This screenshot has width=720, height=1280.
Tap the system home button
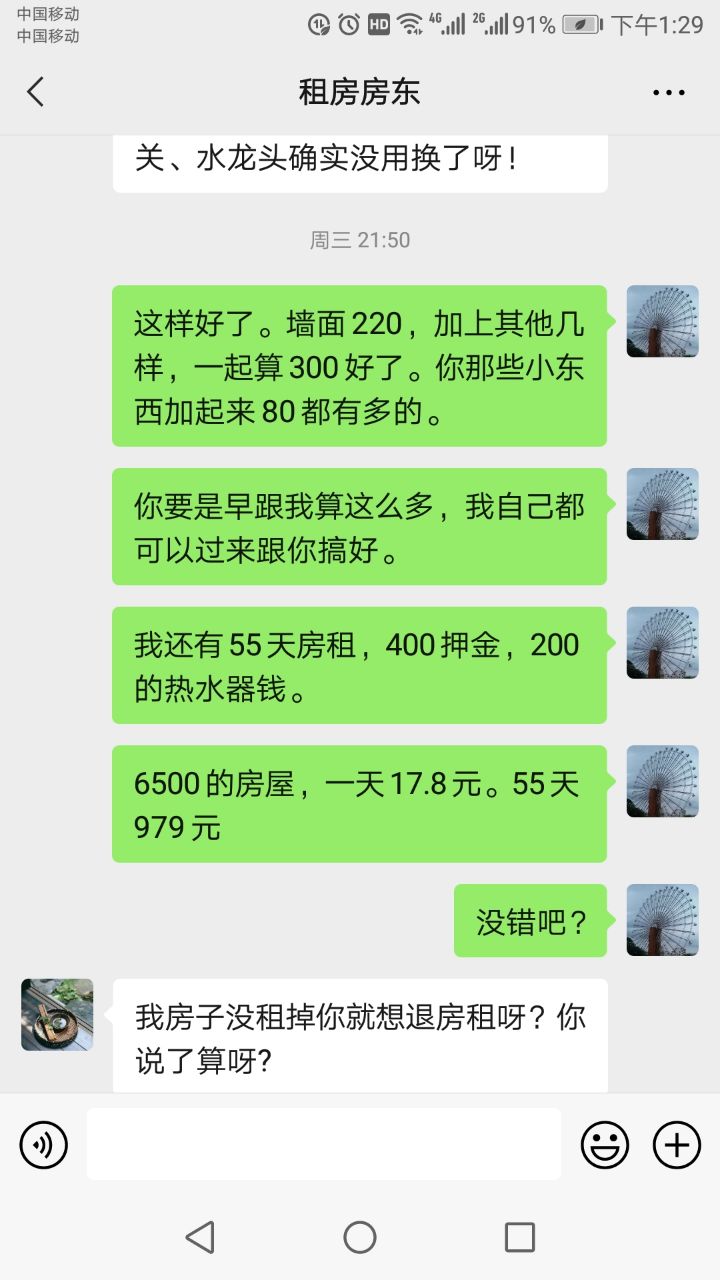(x=360, y=1237)
